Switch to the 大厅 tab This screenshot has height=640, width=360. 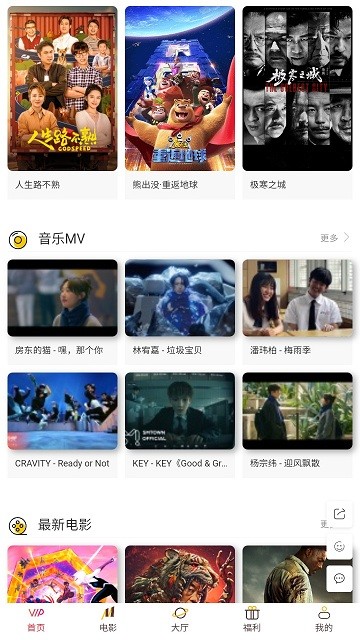[180, 620]
